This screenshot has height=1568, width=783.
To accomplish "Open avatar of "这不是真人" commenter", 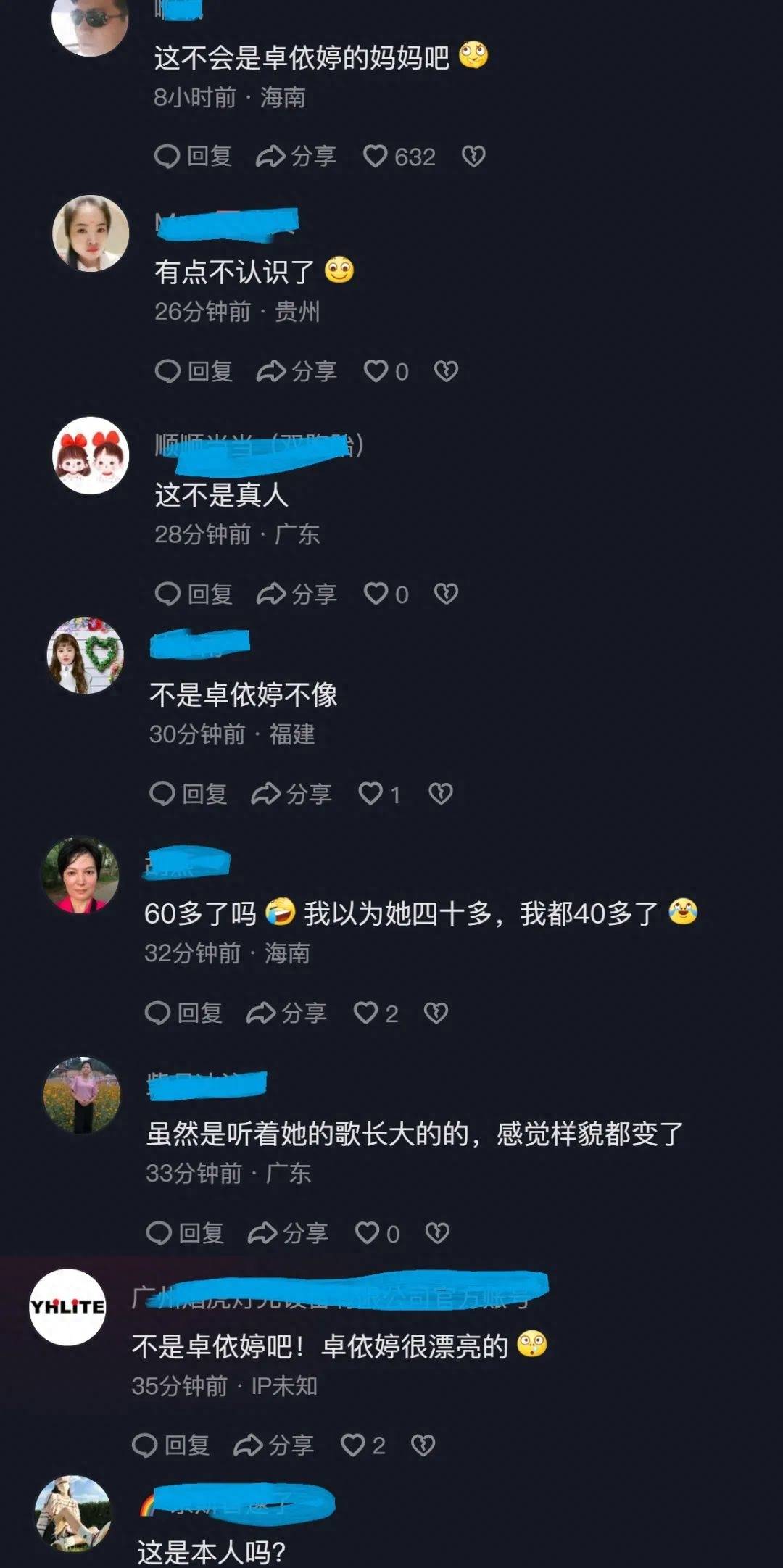I will (91, 455).
